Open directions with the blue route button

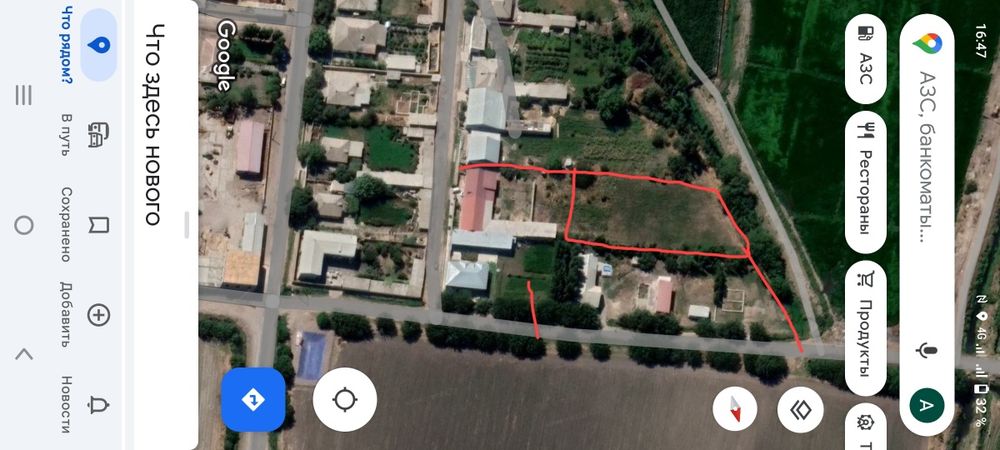(252, 400)
